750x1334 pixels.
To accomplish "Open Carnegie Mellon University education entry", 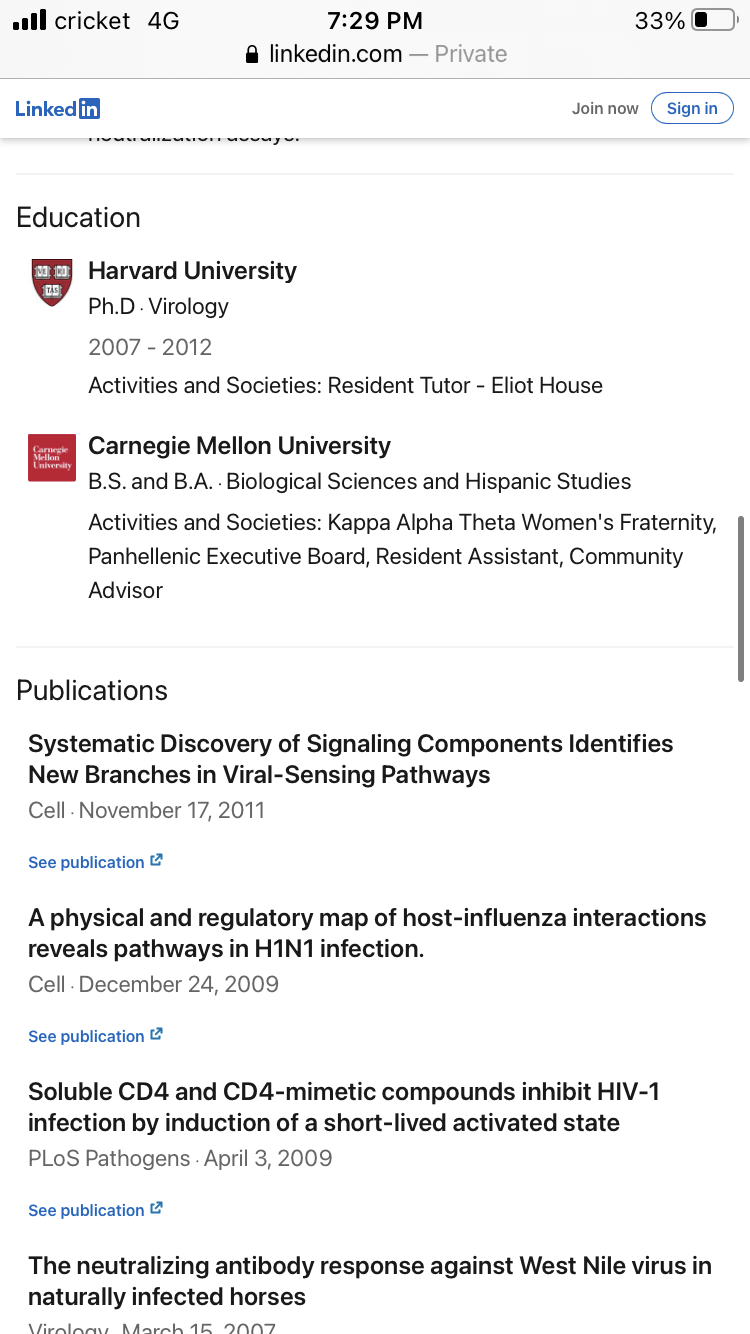I will (240, 446).
